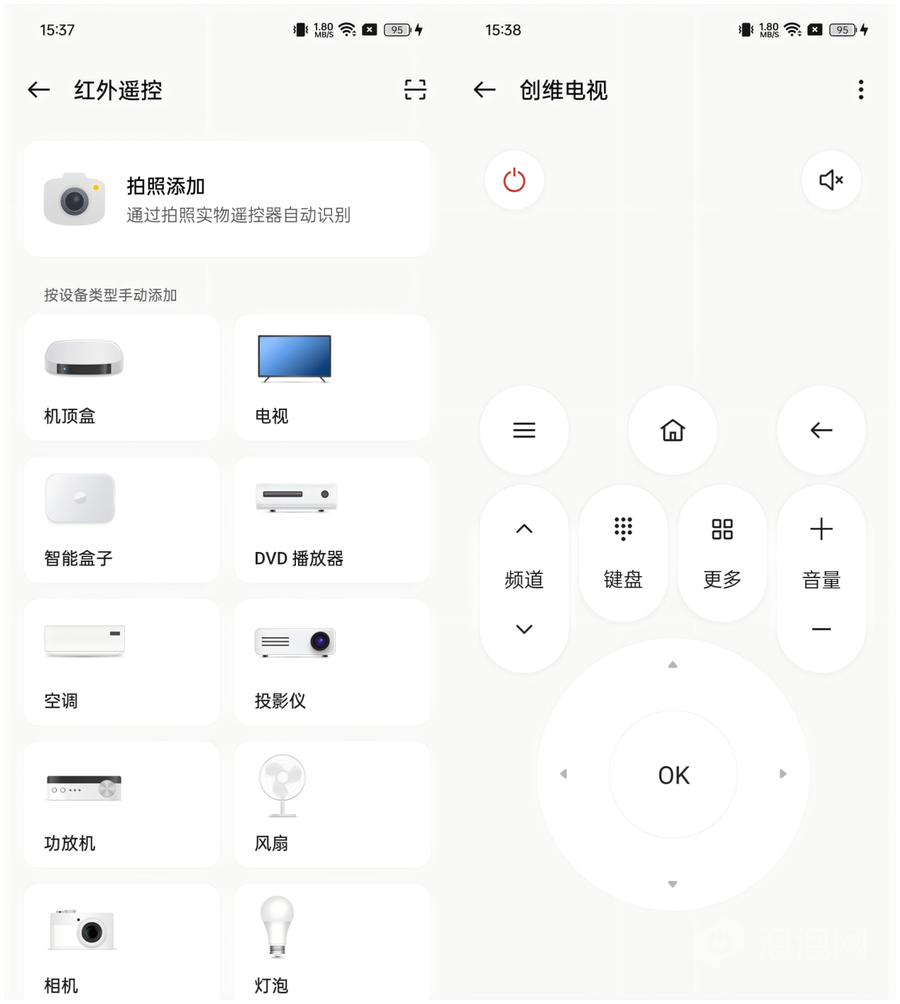
Task: Open the remote's hamburger menu button
Action: 524,430
